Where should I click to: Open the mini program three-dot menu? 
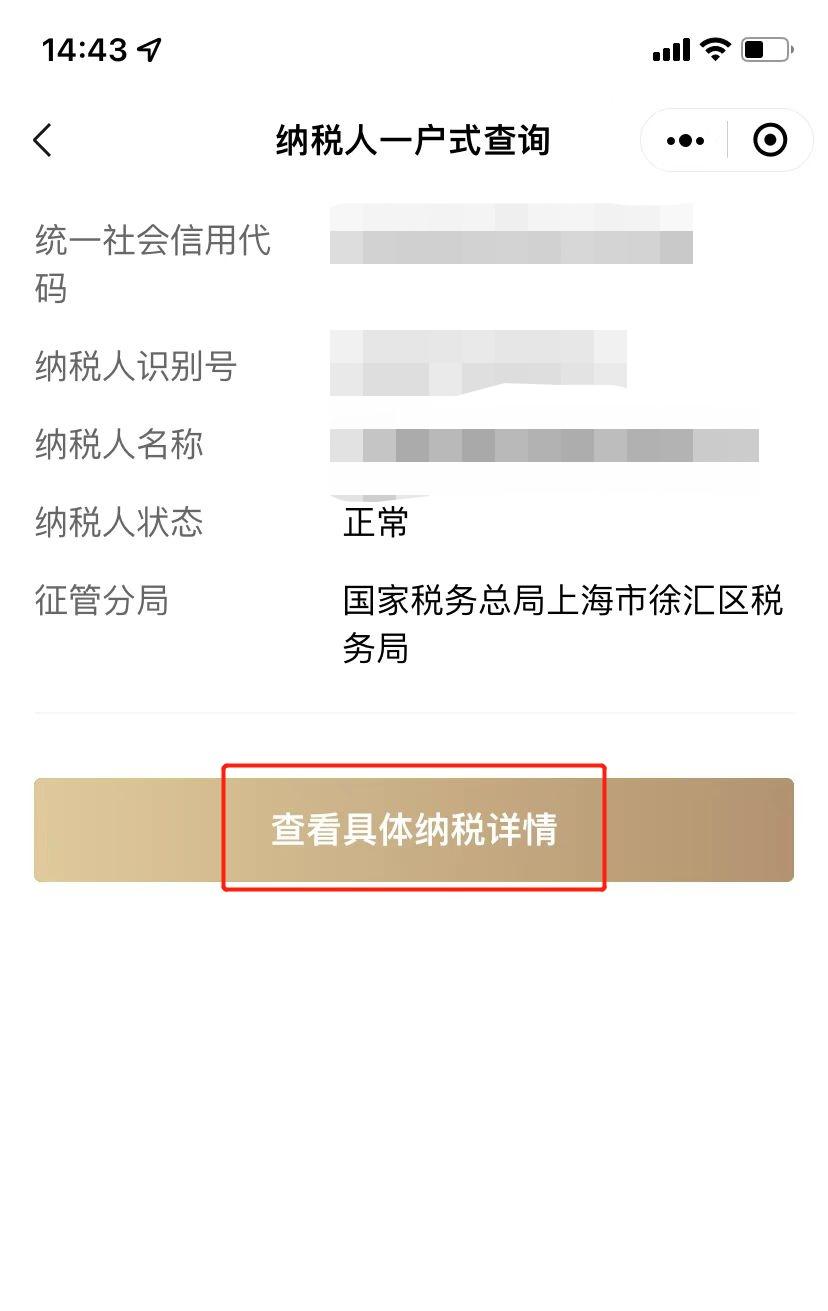coord(685,141)
